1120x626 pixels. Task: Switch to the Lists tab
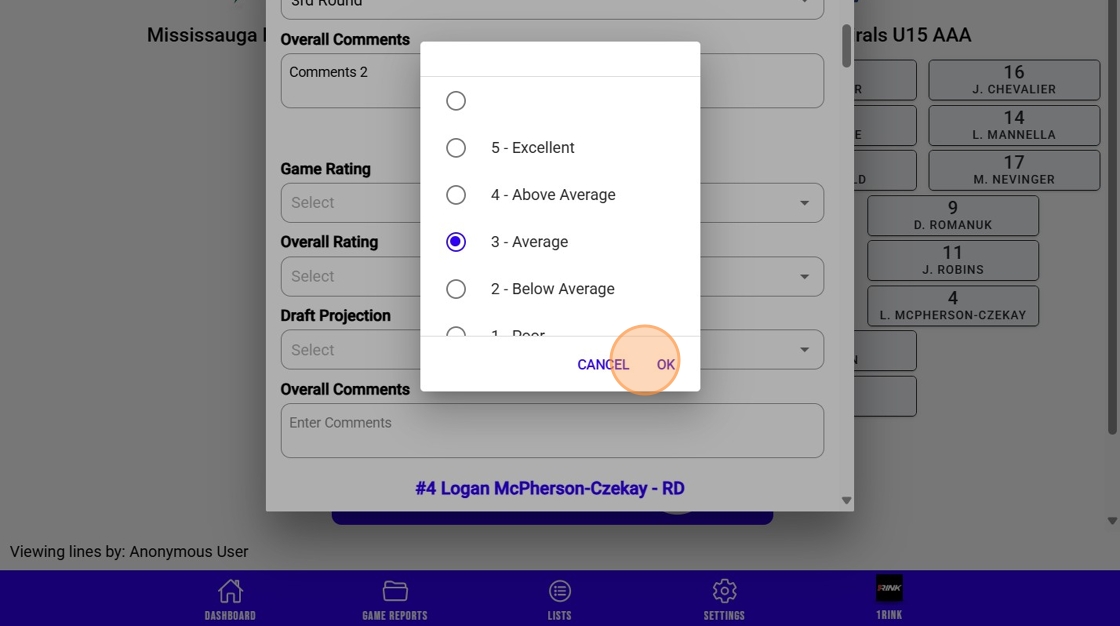[559, 599]
